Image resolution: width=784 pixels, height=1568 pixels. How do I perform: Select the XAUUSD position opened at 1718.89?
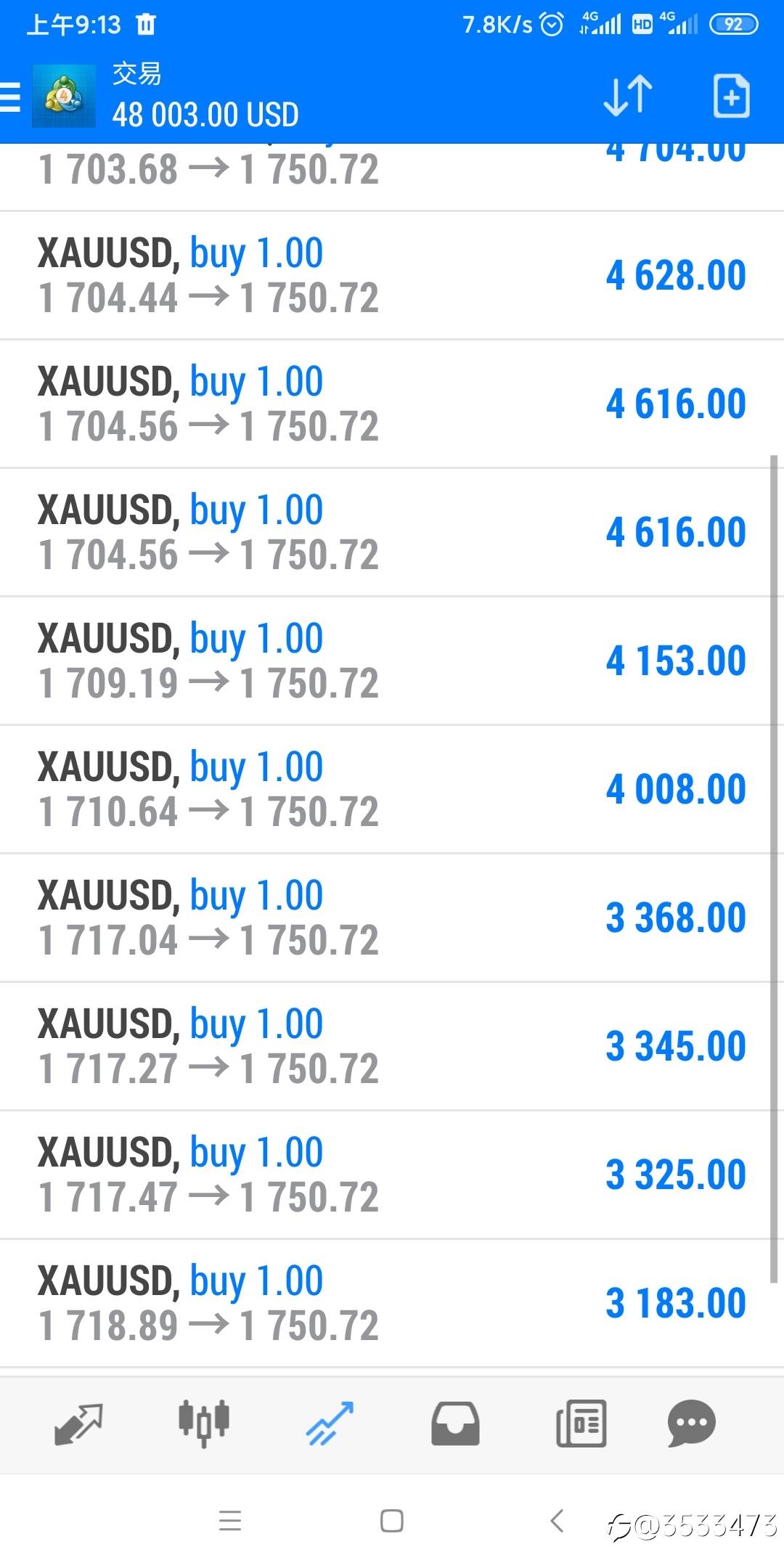(x=392, y=1303)
